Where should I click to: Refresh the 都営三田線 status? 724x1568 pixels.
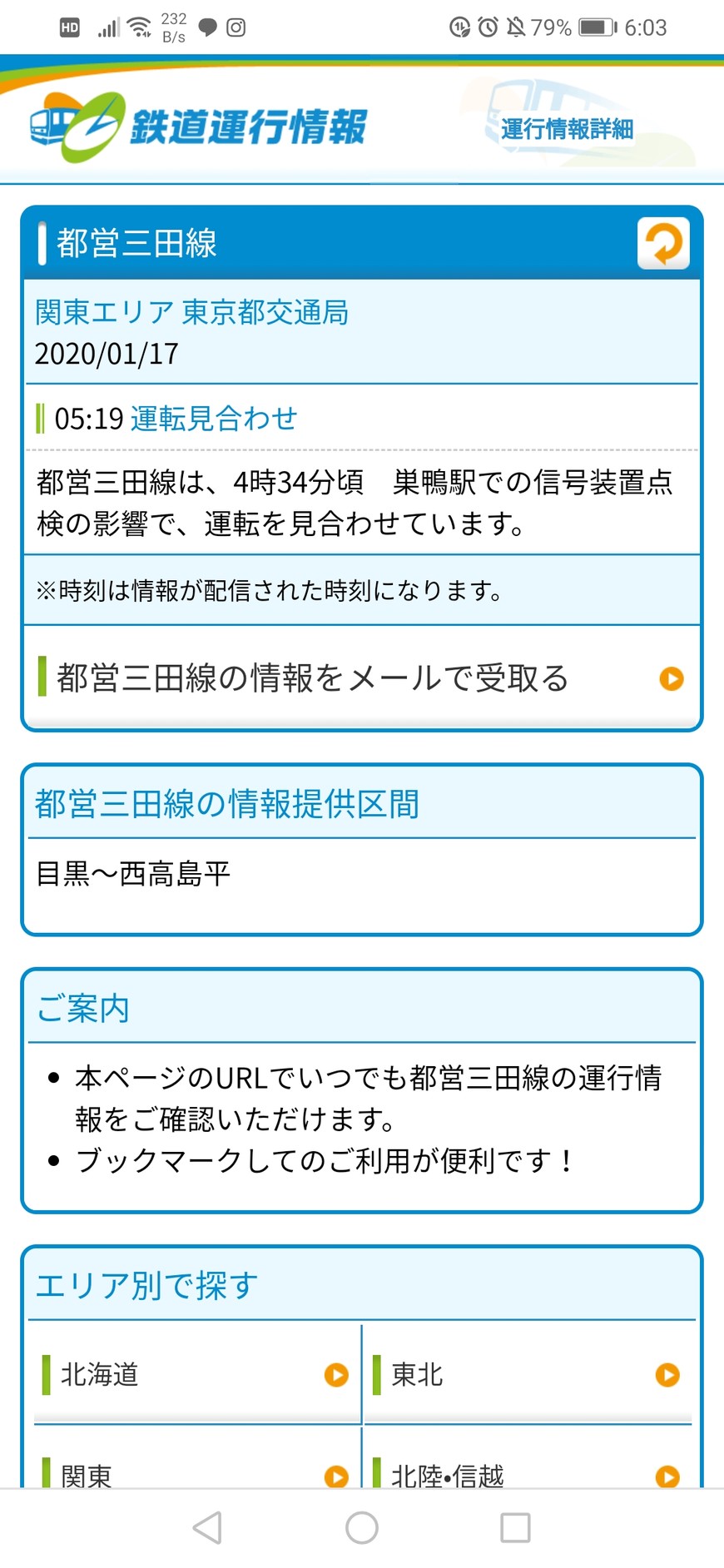[x=663, y=244]
